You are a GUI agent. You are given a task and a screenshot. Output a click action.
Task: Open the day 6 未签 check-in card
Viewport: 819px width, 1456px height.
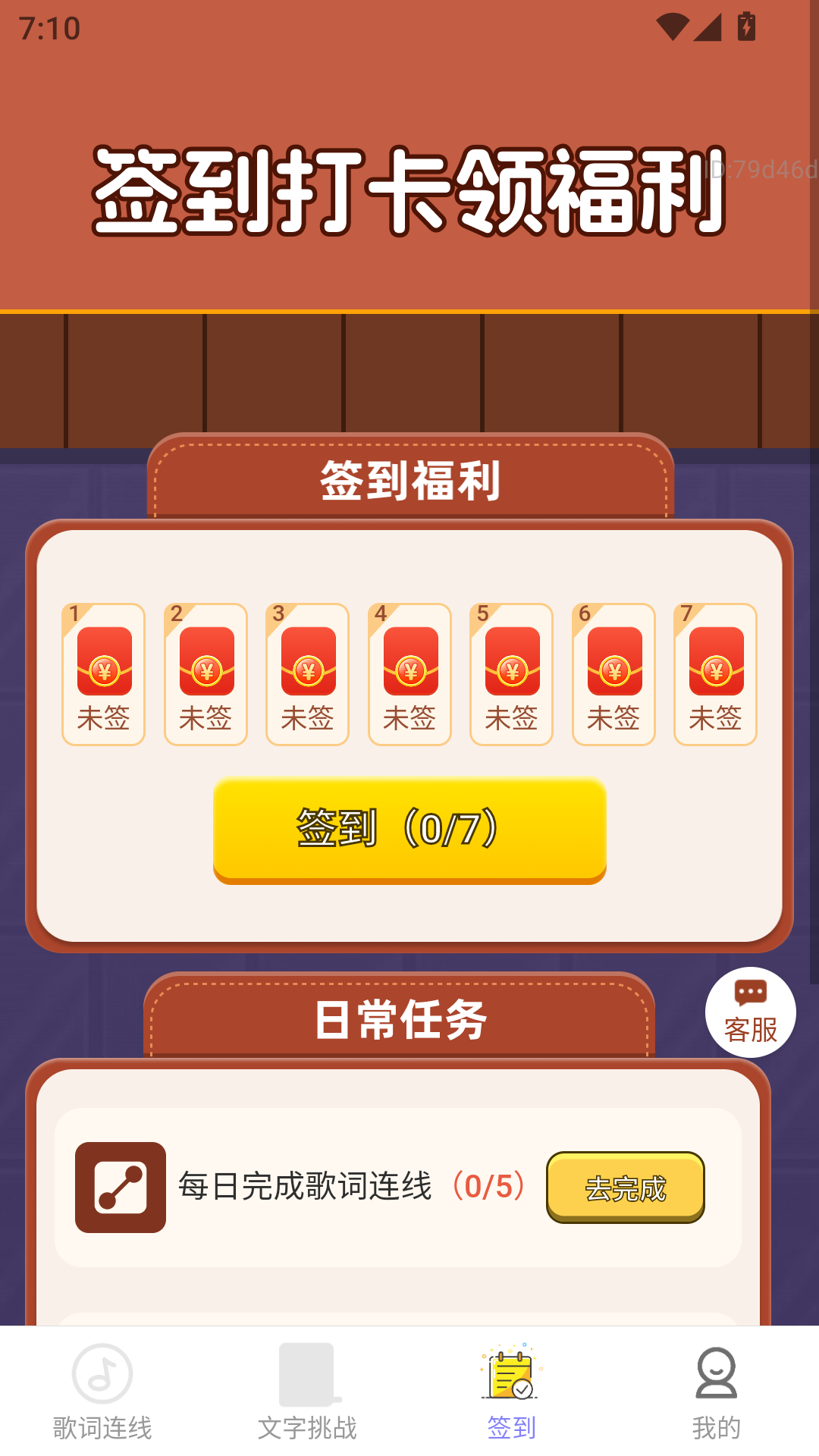coord(613,675)
